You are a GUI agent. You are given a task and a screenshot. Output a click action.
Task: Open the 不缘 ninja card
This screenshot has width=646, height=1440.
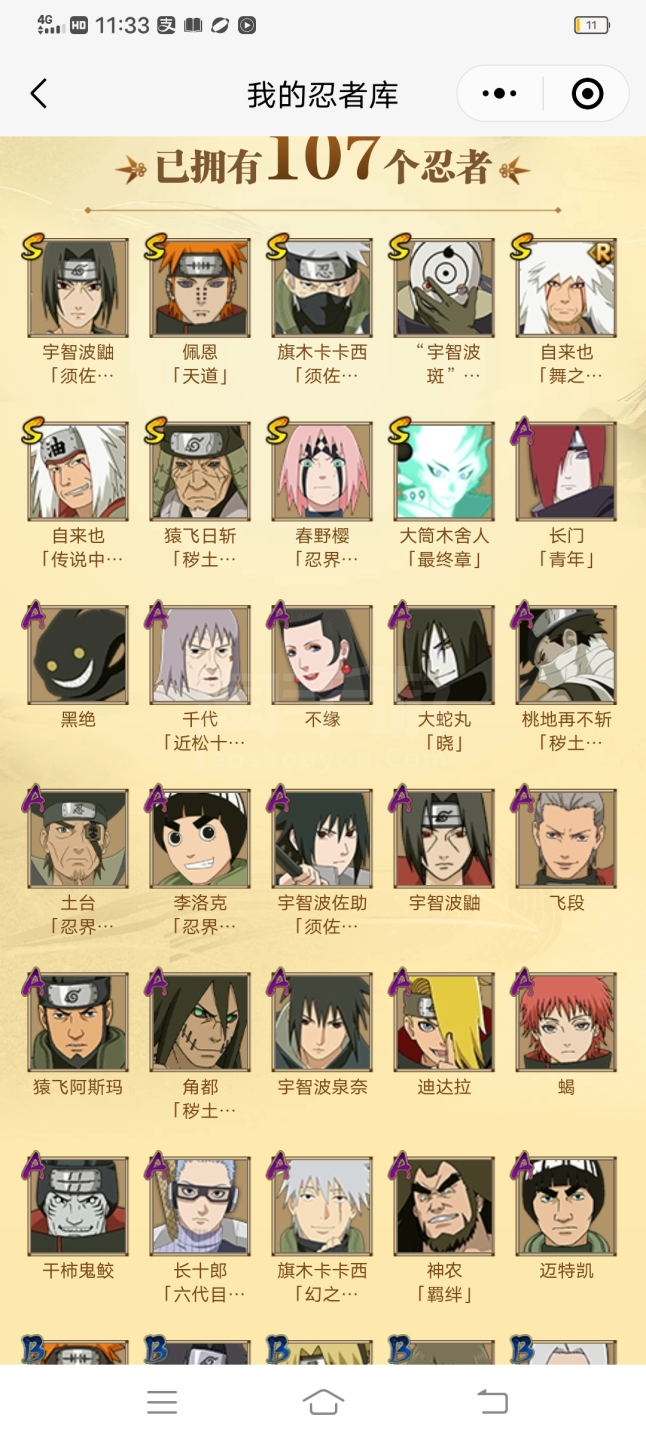tap(322, 656)
